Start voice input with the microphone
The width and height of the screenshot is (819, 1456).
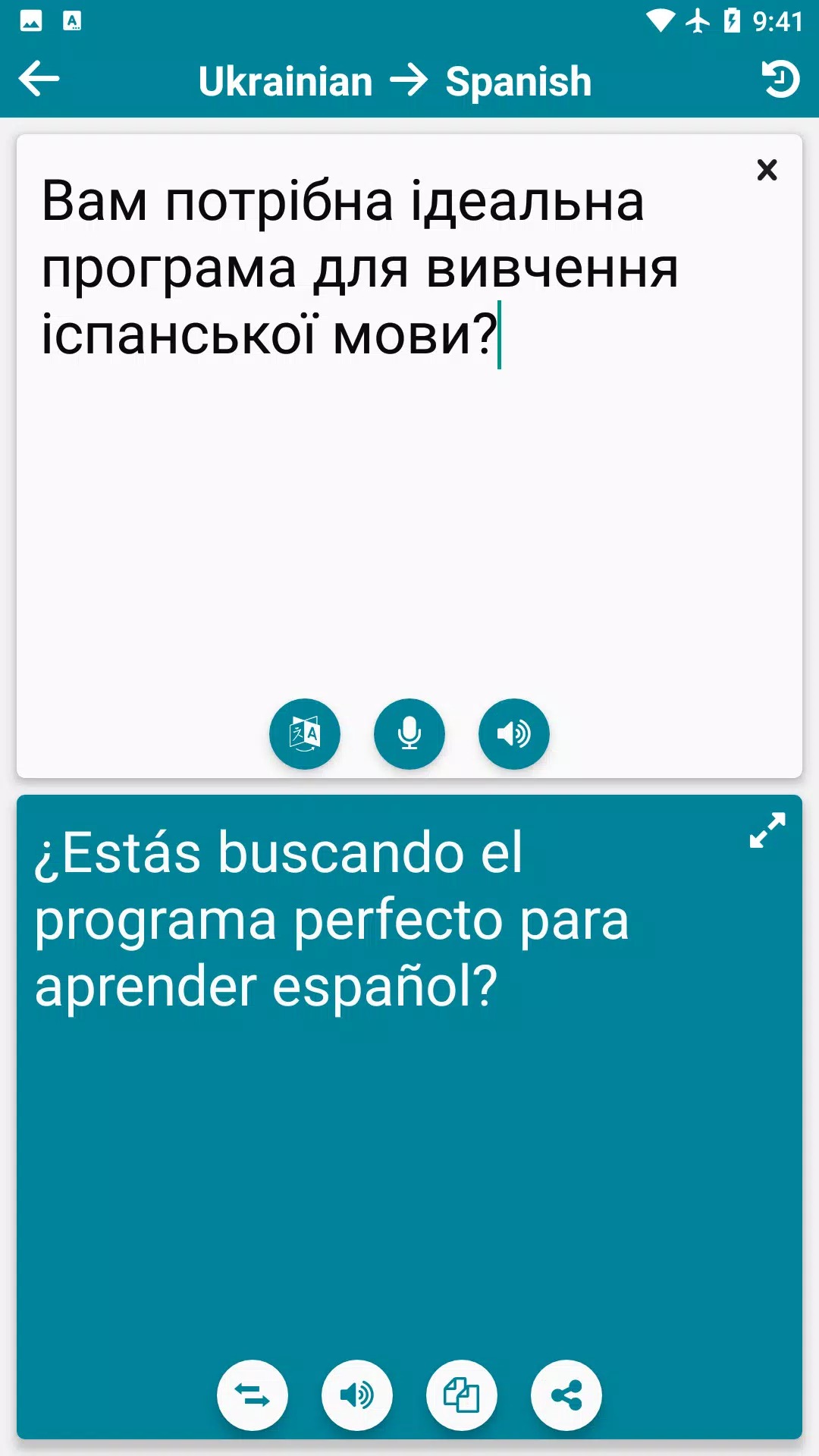(409, 733)
